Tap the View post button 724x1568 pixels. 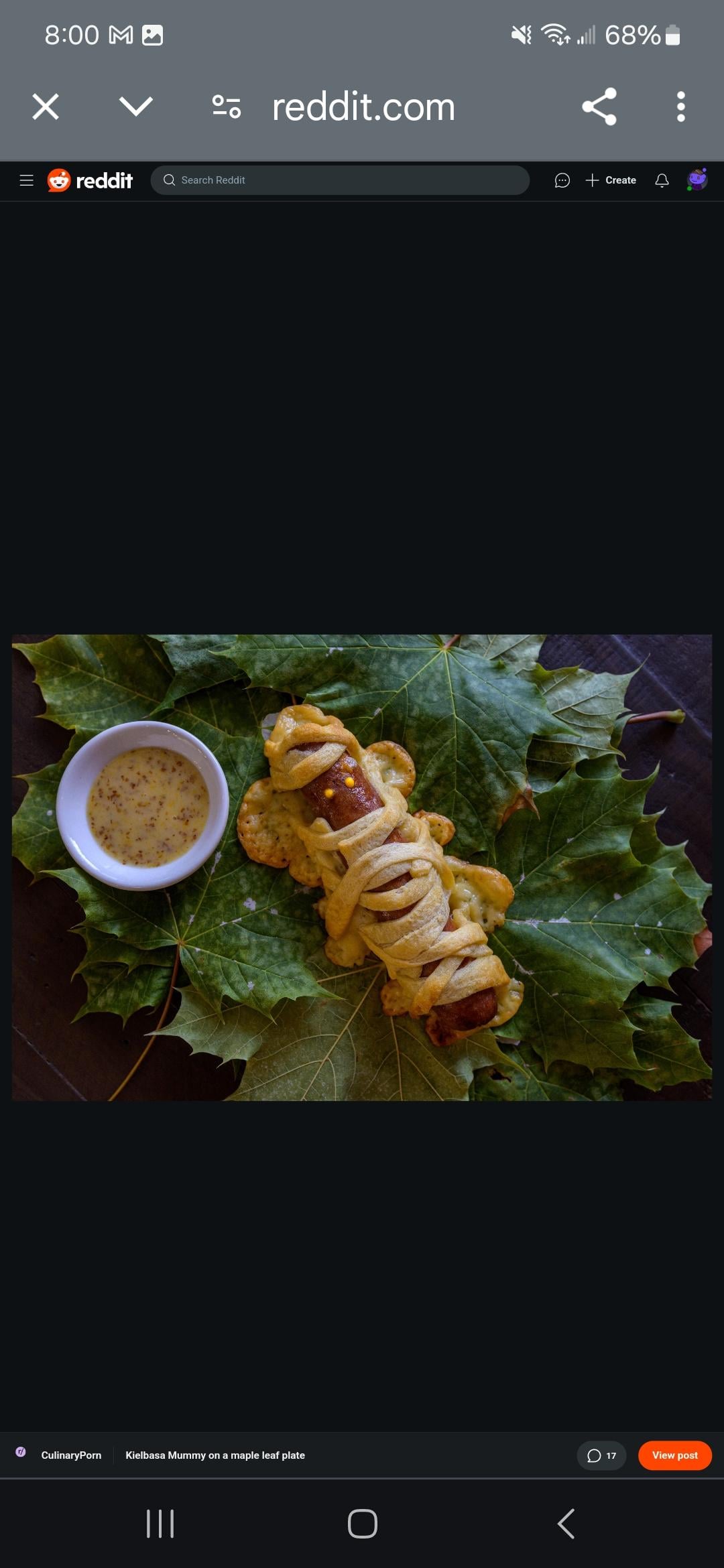point(674,1455)
